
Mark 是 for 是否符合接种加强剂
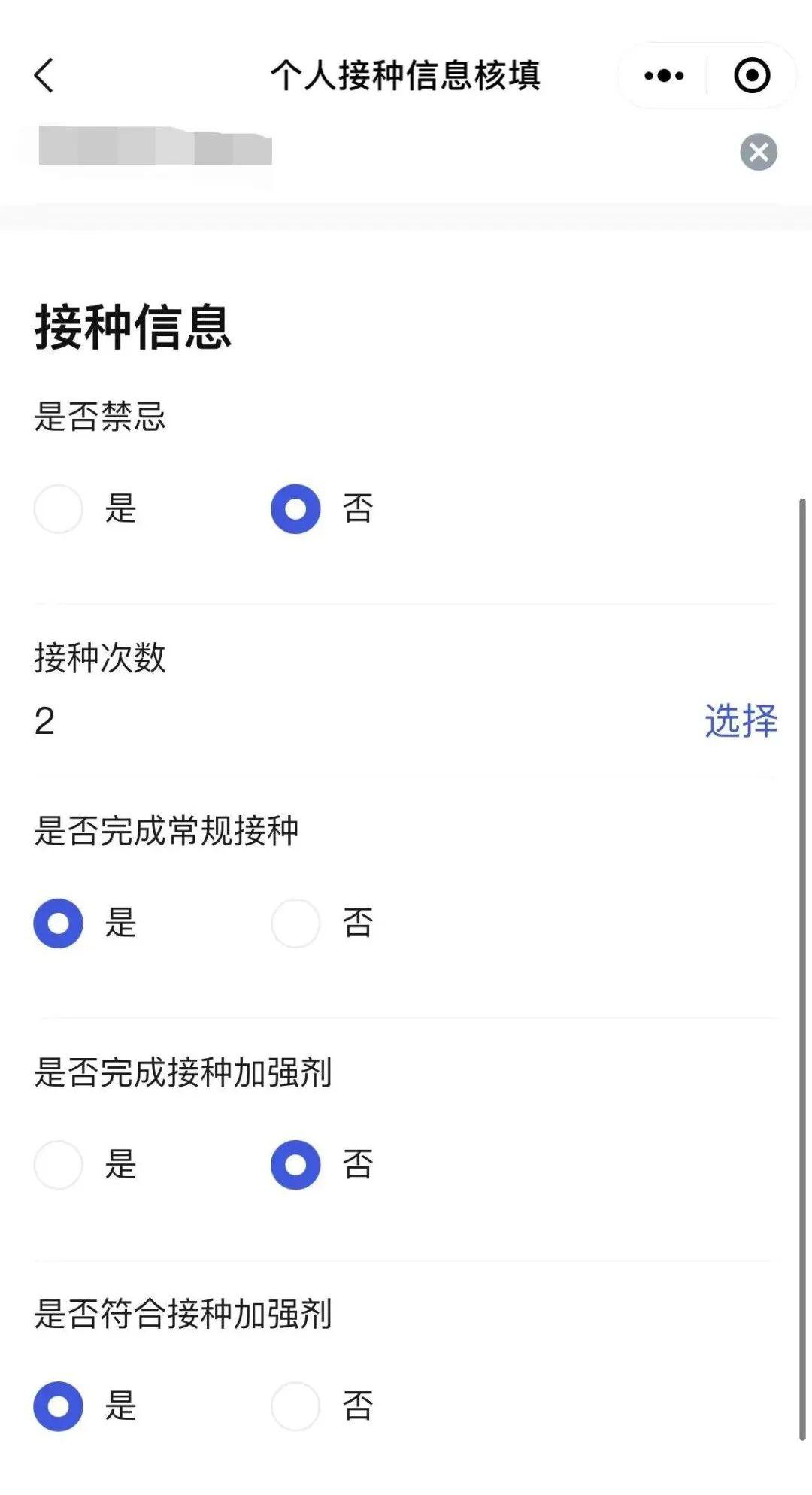[x=59, y=1406]
